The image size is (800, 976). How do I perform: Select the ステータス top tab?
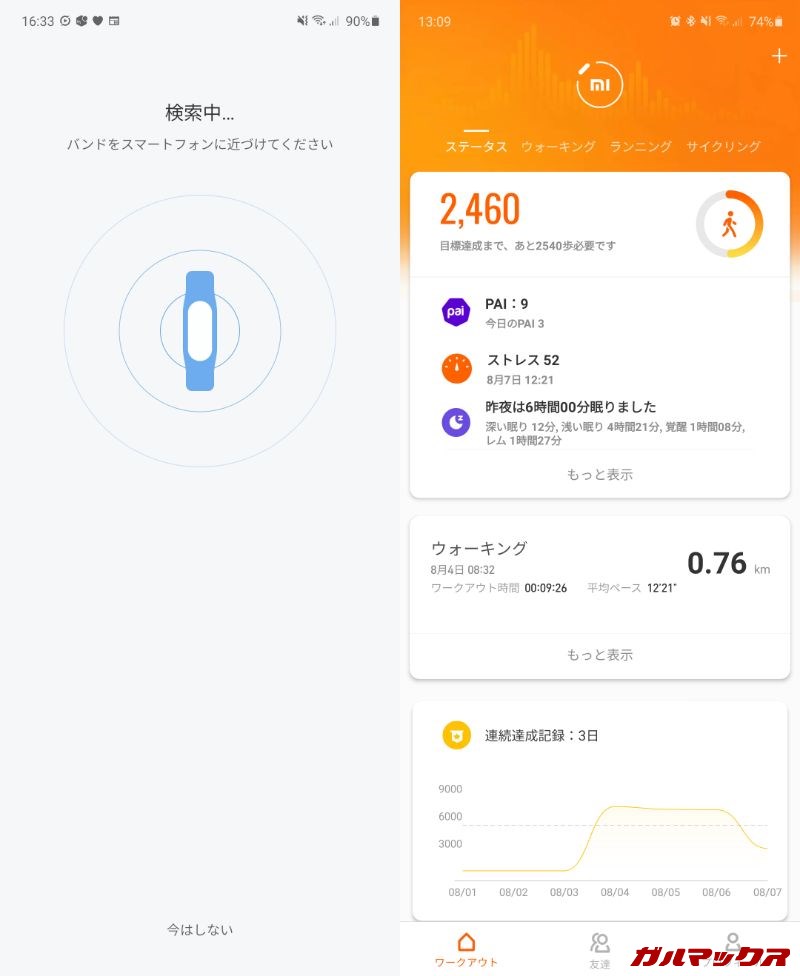[476, 146]
